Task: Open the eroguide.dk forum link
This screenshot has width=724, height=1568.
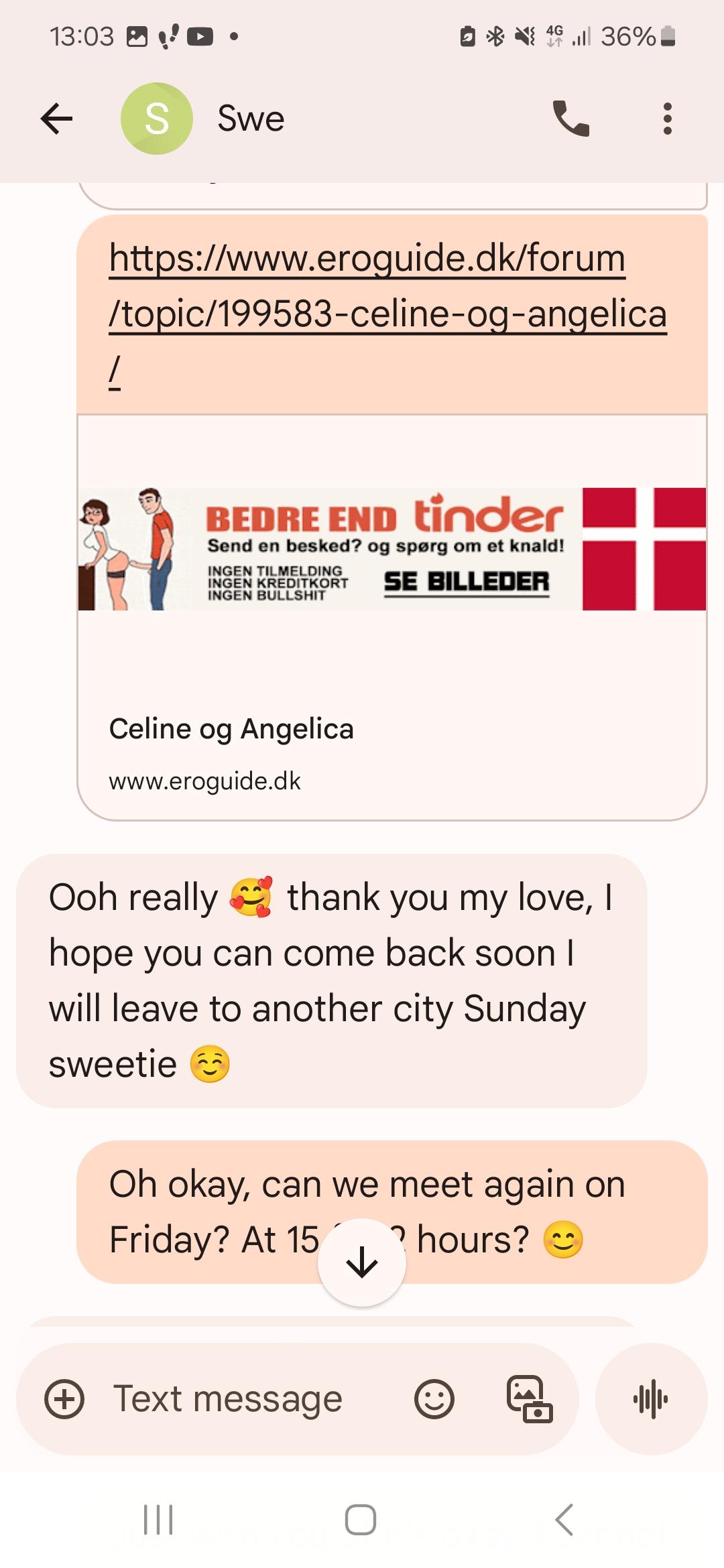Action: coord(387,313)
